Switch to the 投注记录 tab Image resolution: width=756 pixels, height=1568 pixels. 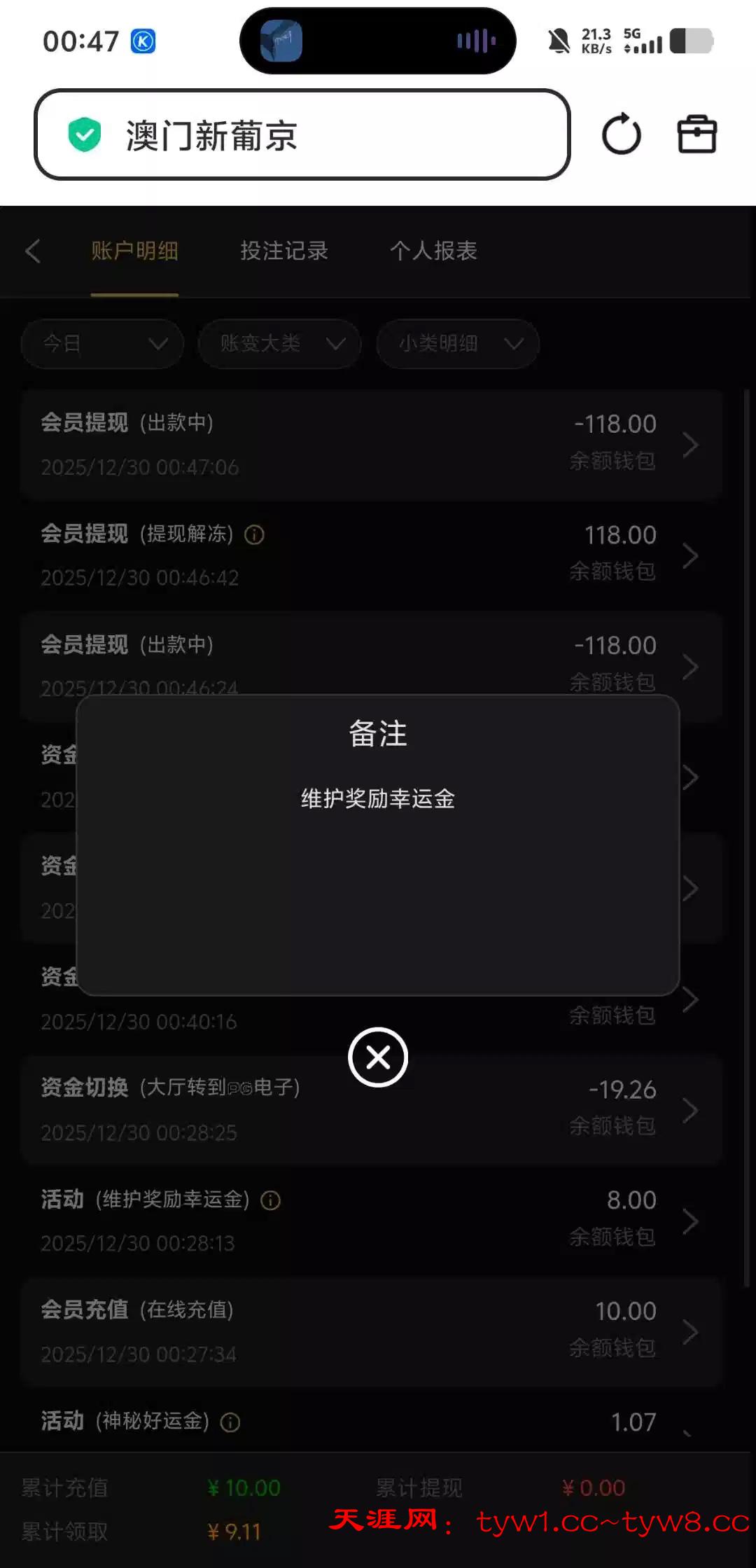click(x=284, y=251)
